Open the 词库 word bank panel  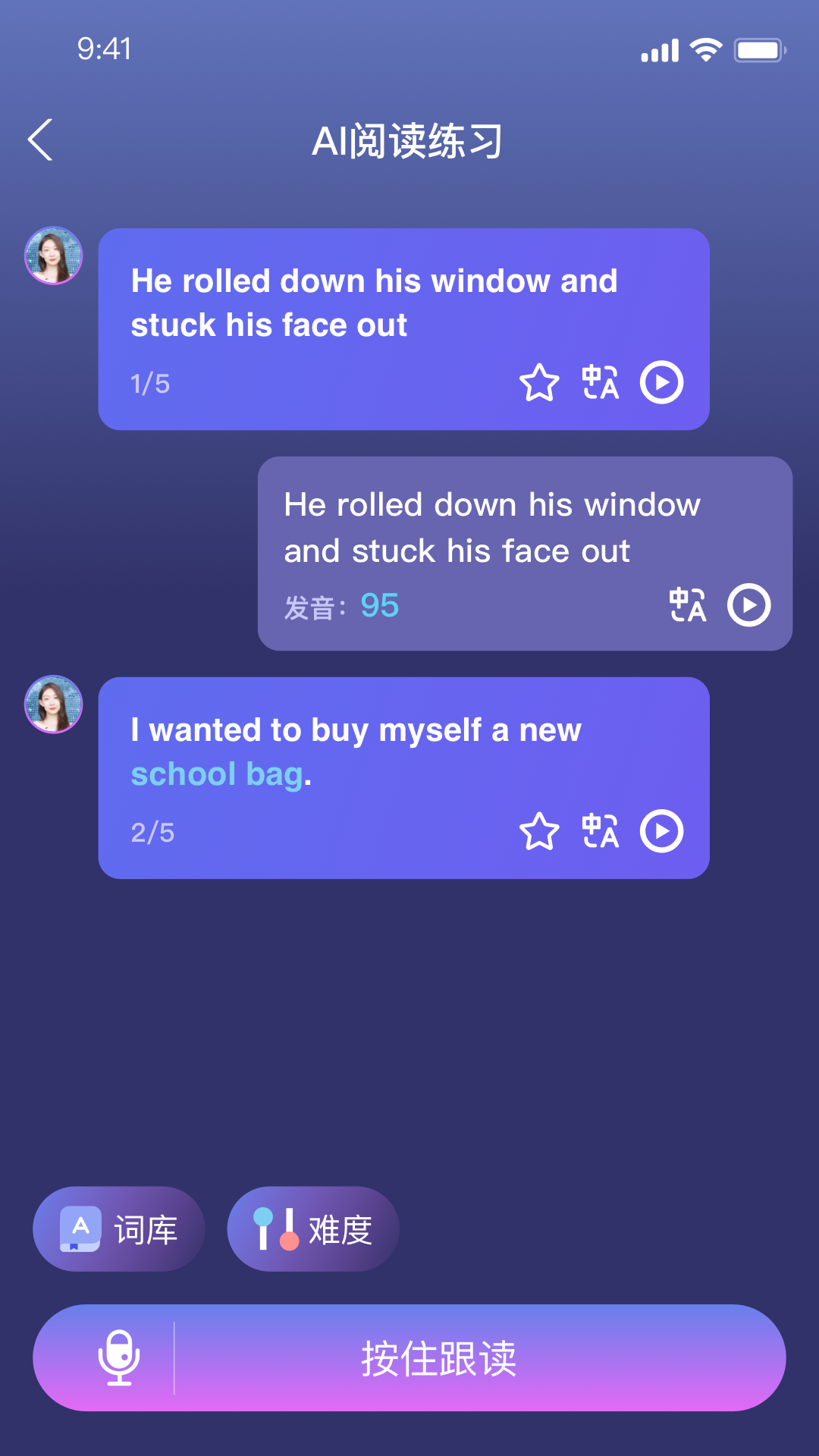tap(118, 1228)
